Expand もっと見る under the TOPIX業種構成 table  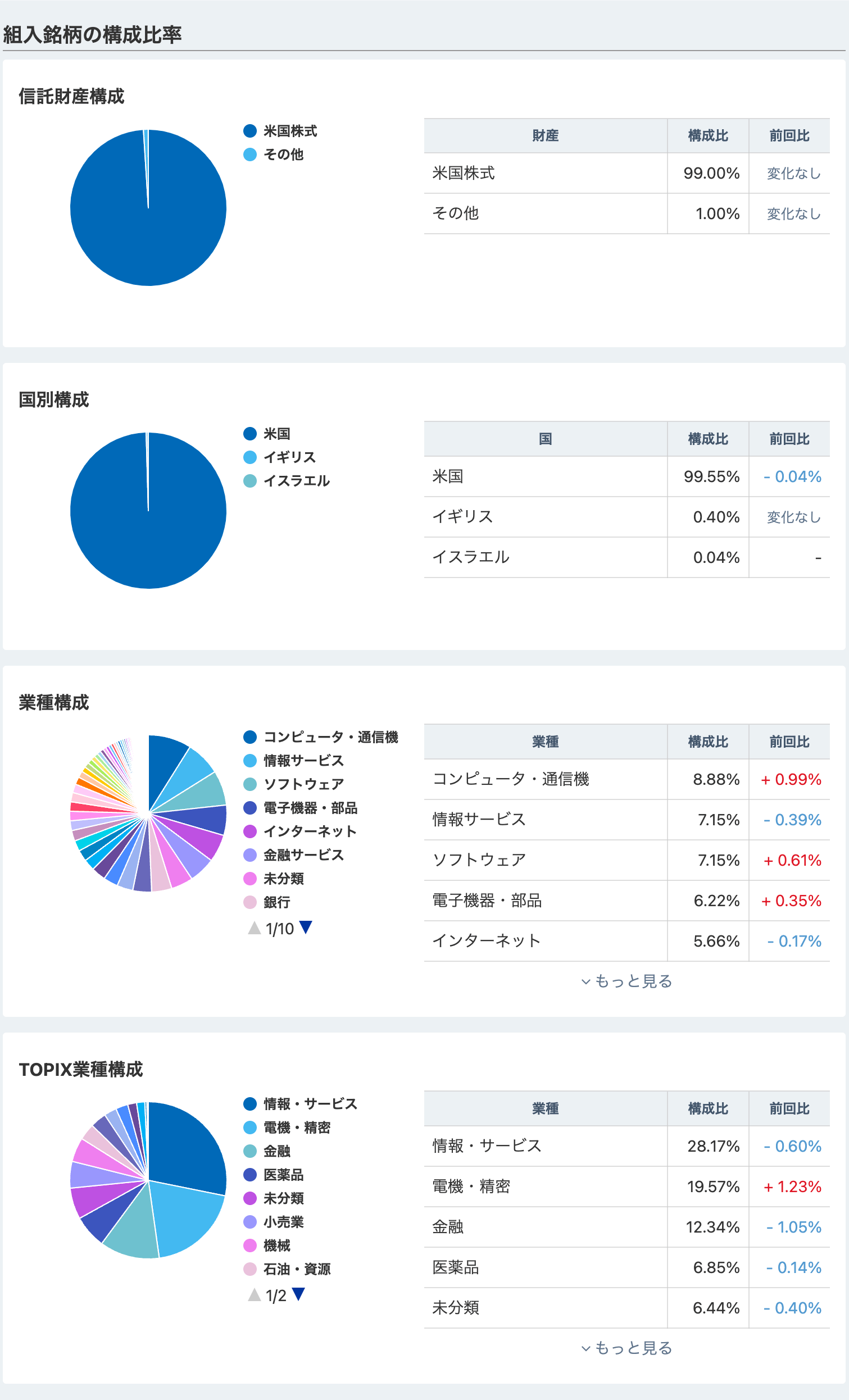point(626,1348)
